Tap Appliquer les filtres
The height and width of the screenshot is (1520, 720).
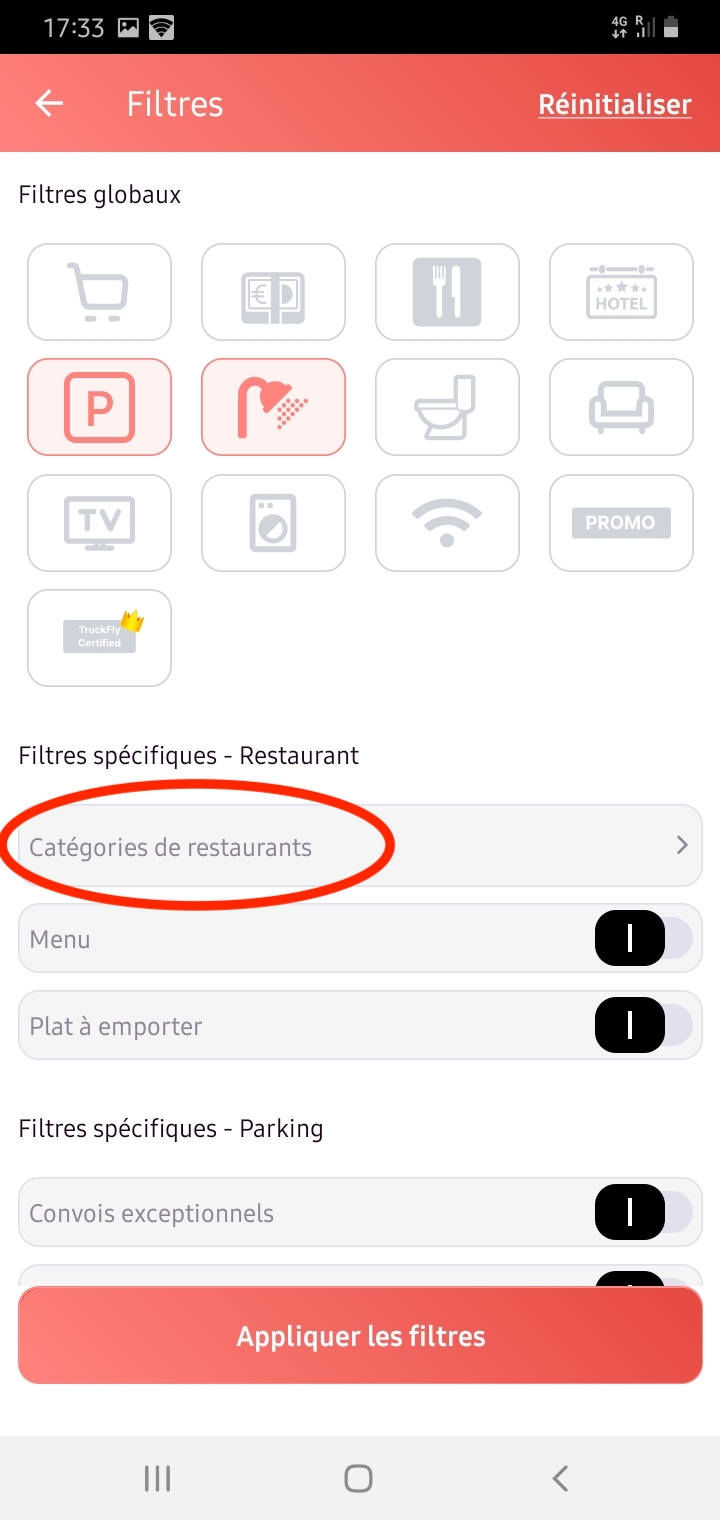(x=360, y=1336)
